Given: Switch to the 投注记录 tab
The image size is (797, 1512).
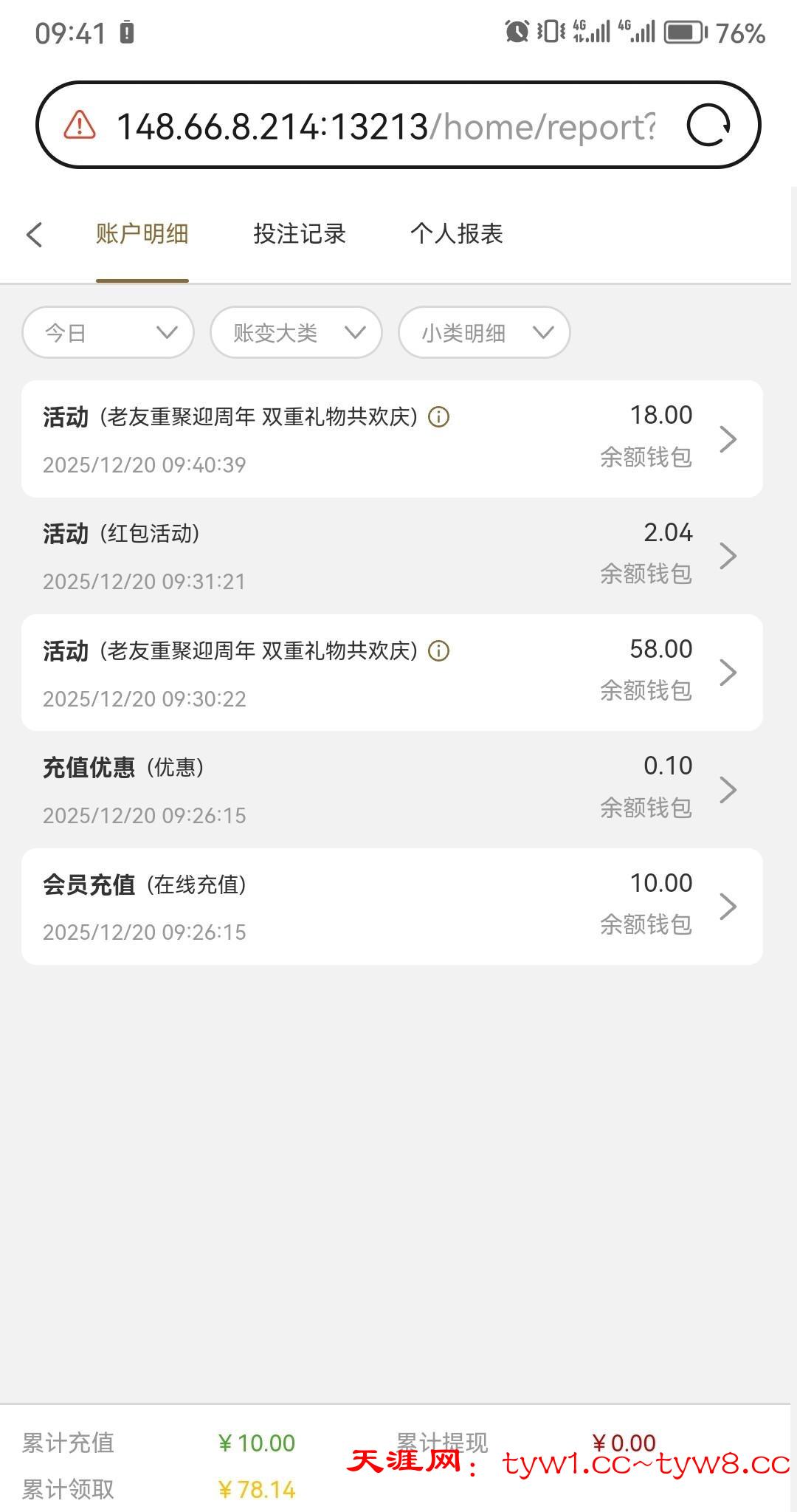Looking at the screenshot, I should pos(300,234).
